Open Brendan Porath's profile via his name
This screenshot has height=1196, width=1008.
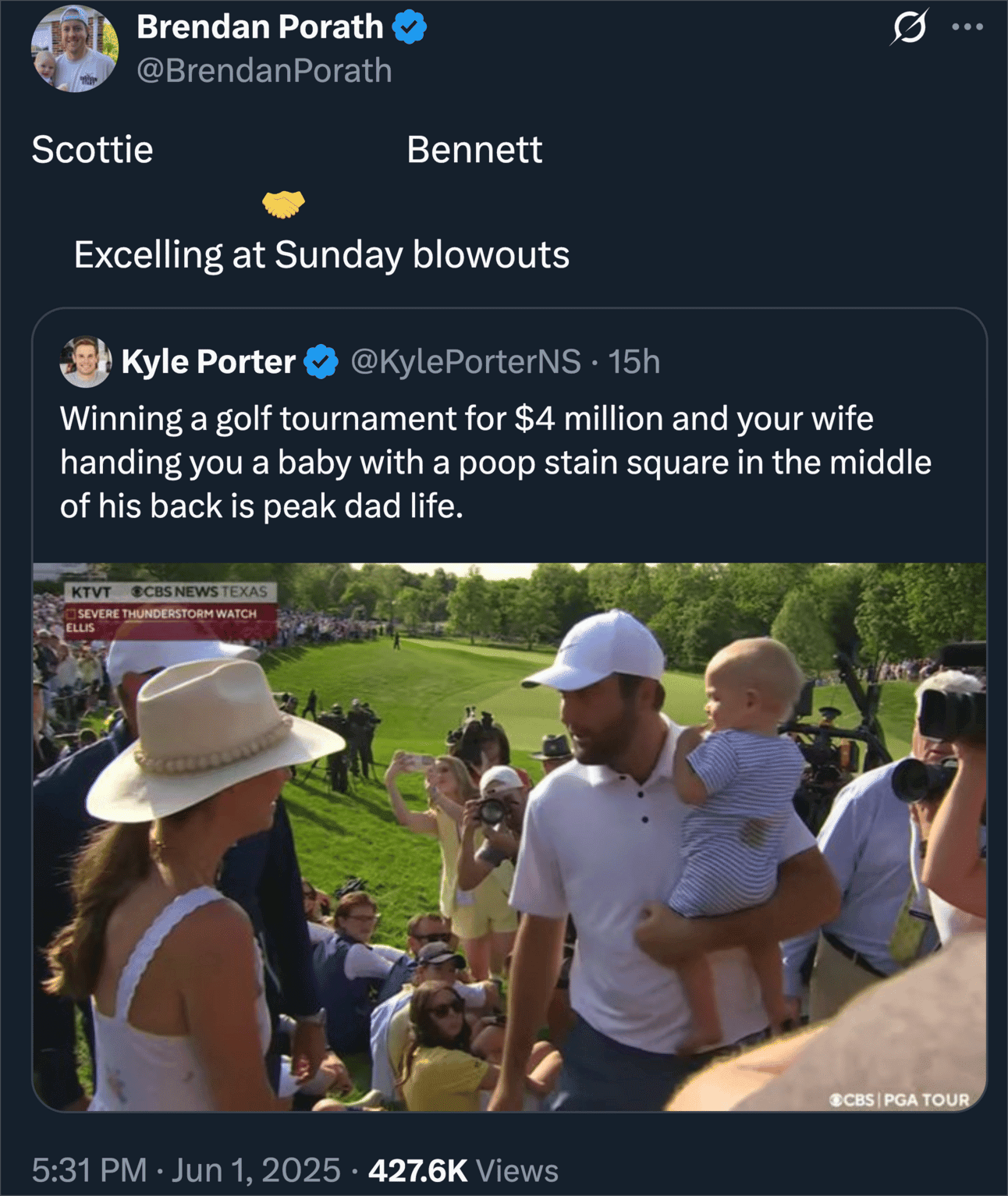260,27
